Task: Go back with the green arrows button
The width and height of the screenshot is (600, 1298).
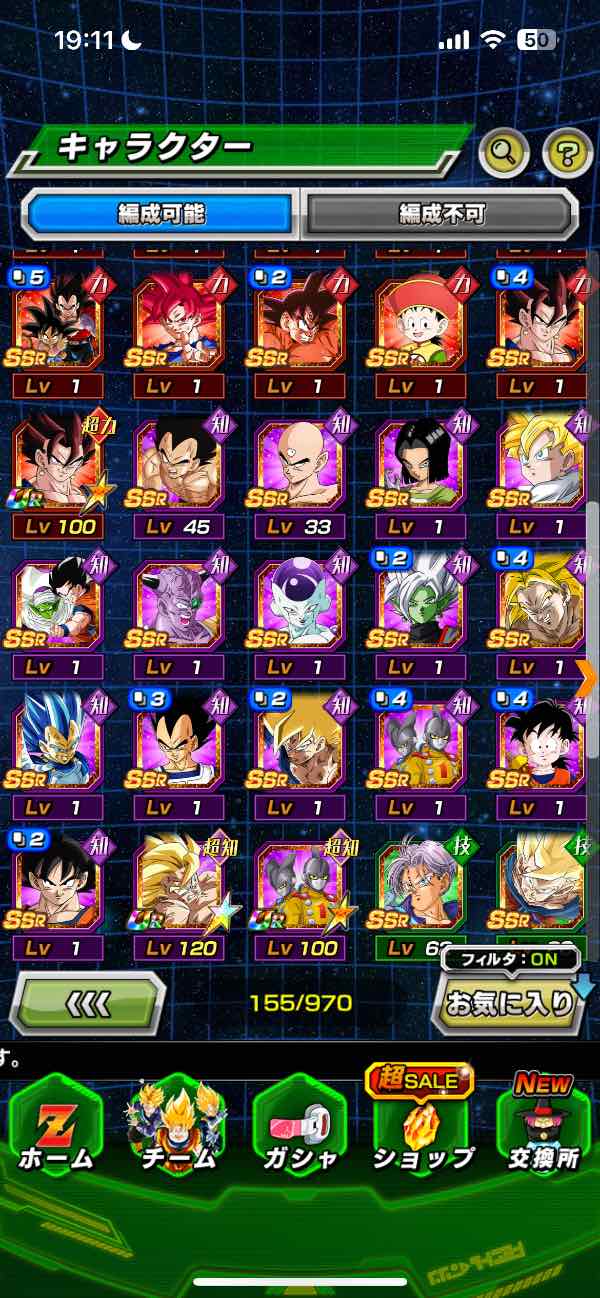Action: (87, 1003)
